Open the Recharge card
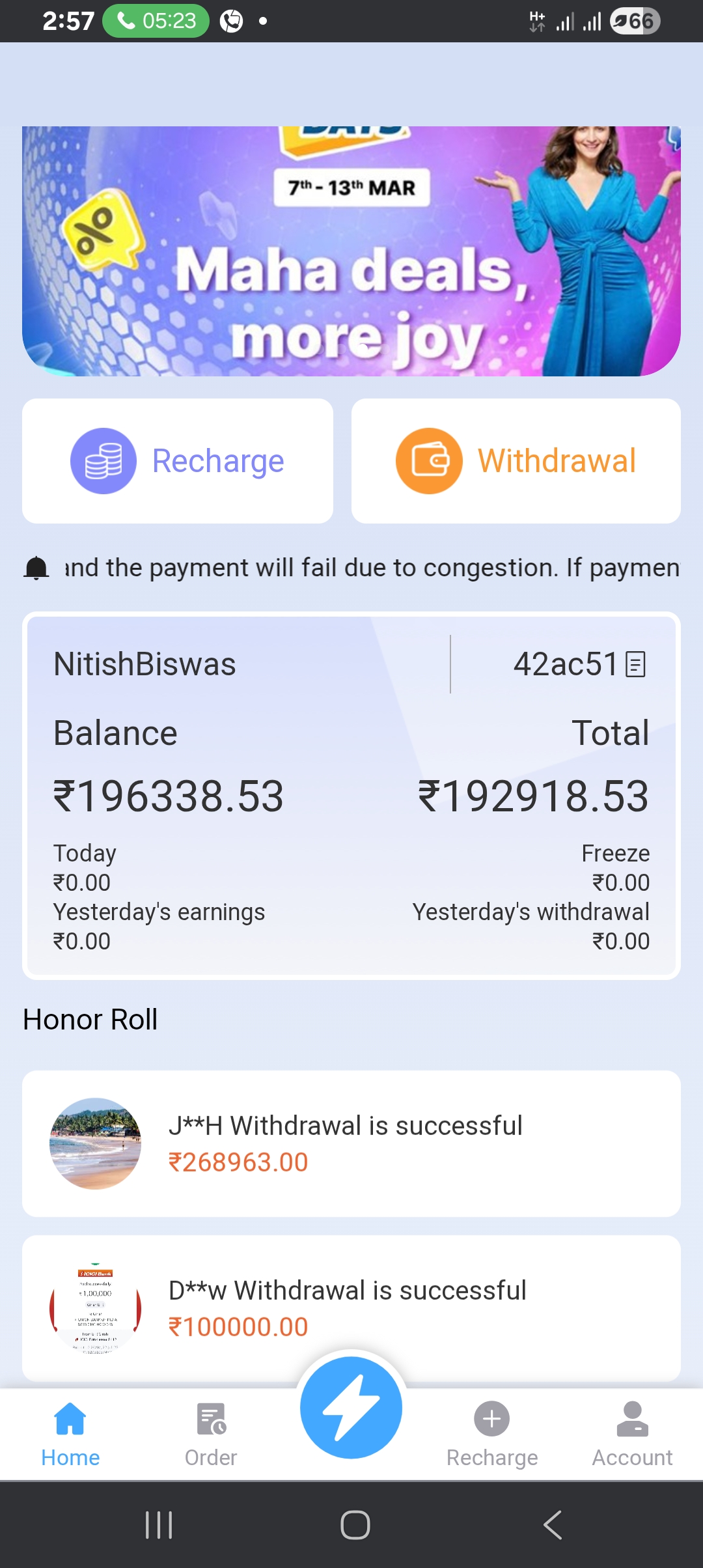Viewport: 703px width, 1568px height. pos(178,461)
